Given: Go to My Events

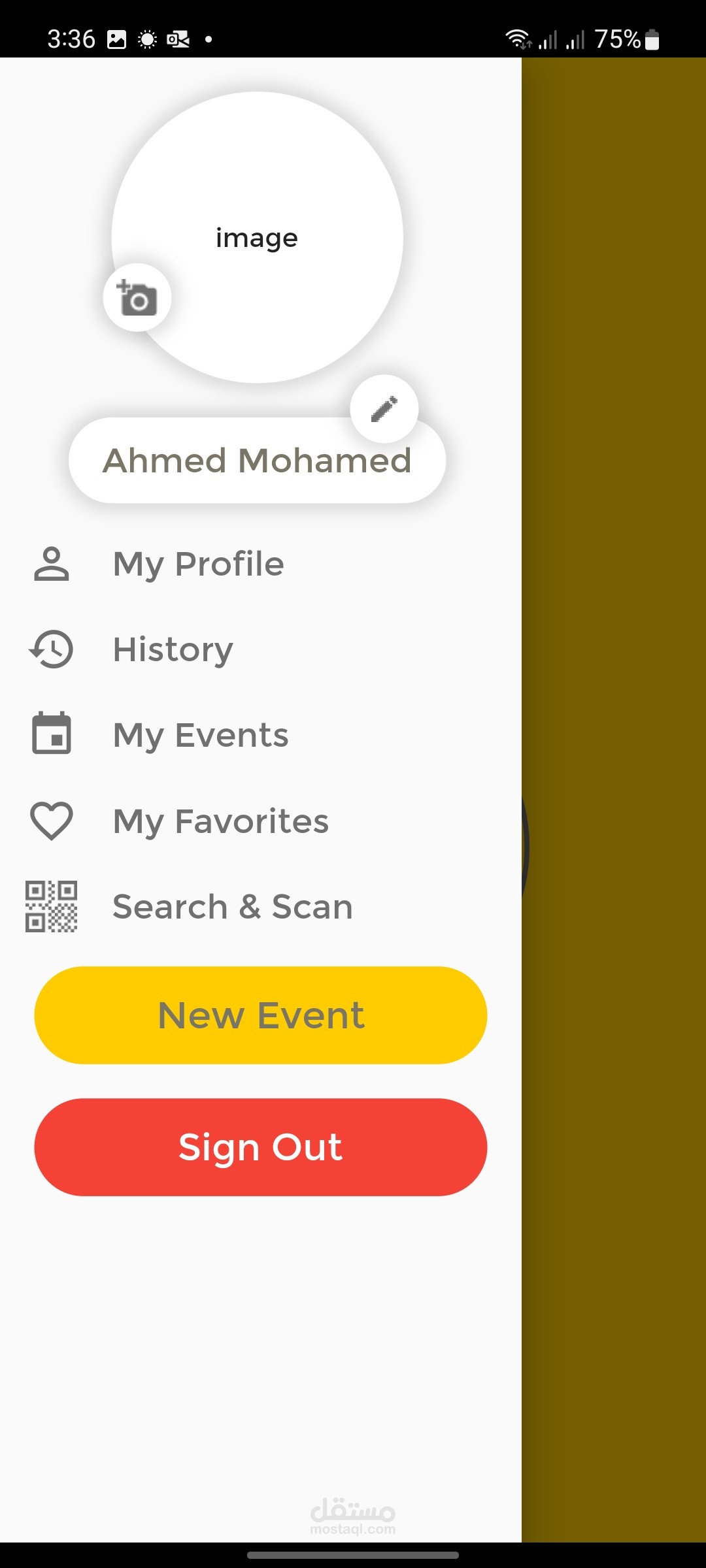Looking at the screenshot, I should tap(261, 735).
